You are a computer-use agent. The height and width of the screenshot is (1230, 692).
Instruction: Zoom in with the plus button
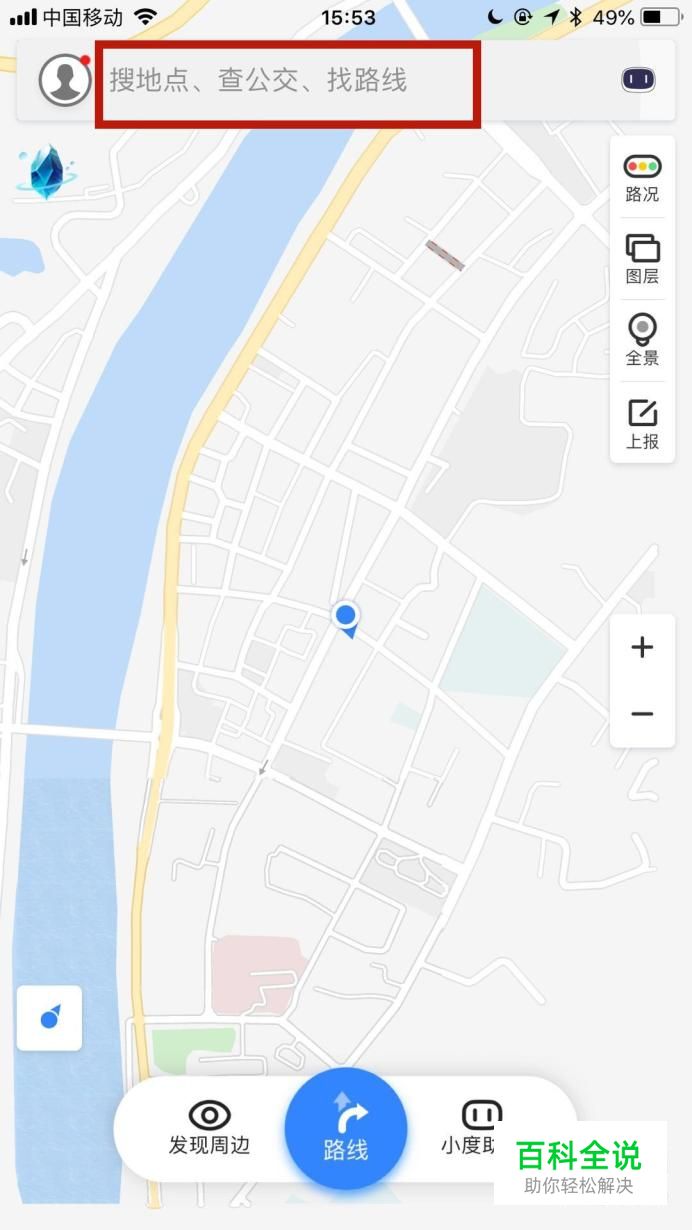pos(642,648)
